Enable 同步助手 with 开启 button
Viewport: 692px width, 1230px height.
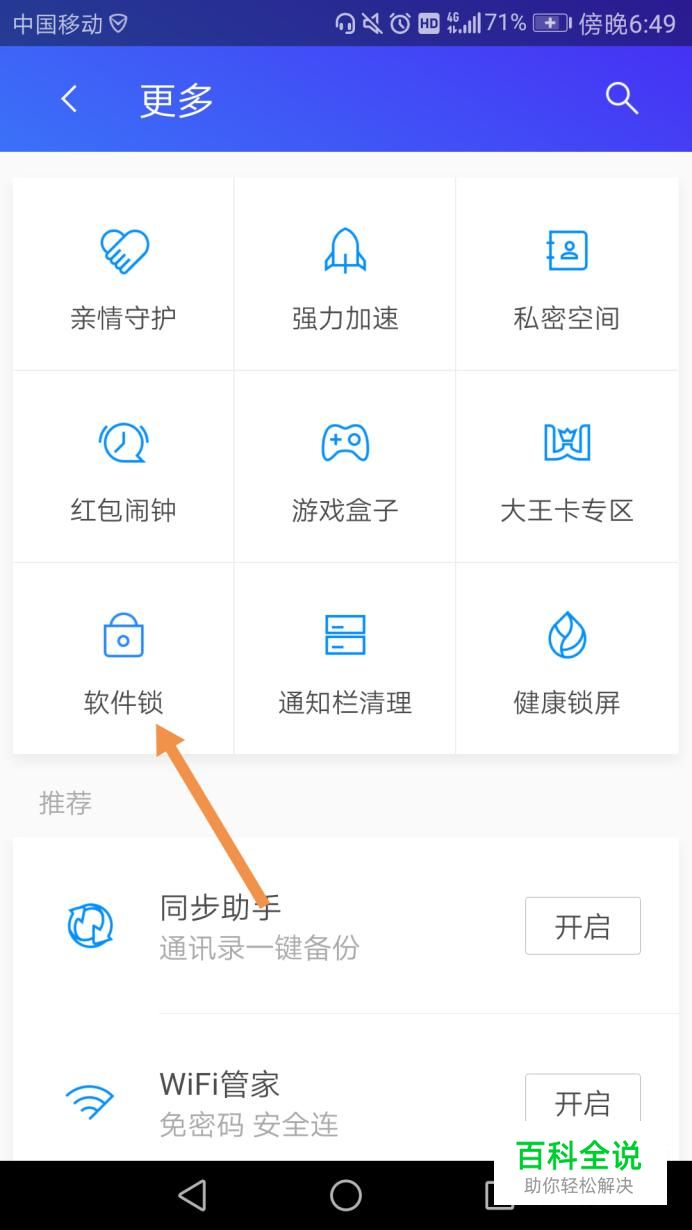pos(583,926)
